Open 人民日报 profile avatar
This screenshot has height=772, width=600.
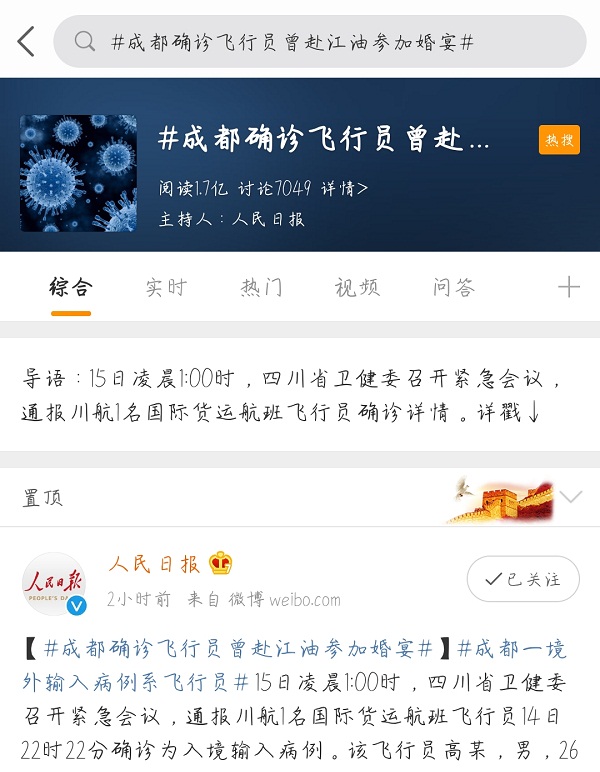click(x=54, y=583)
